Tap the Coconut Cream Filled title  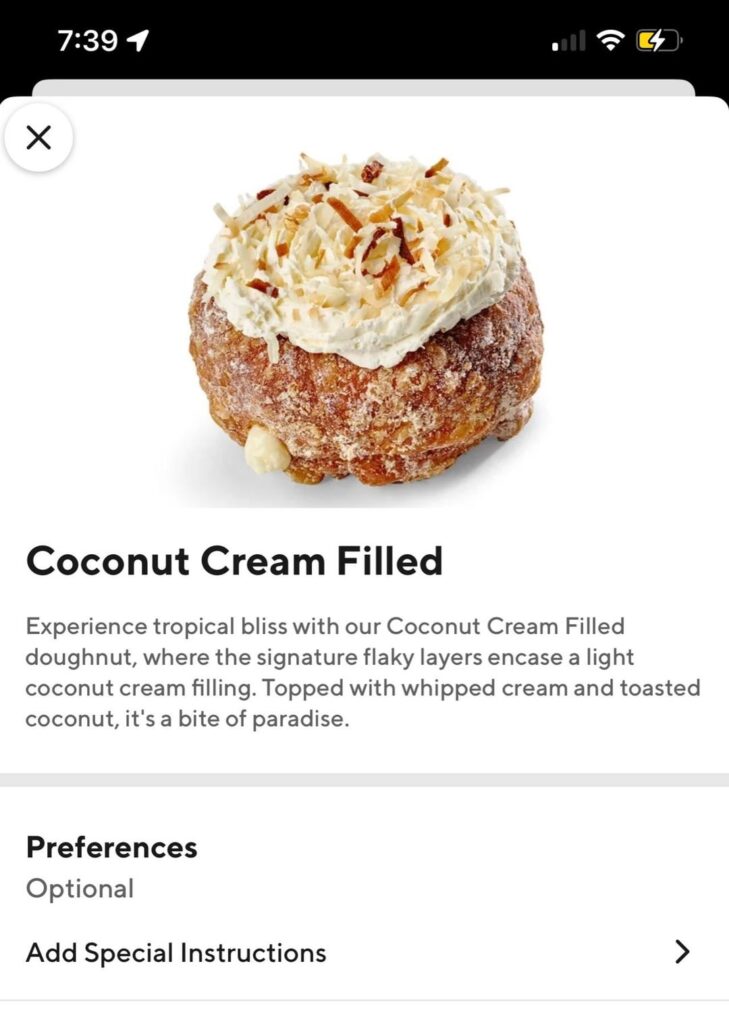point(237,561)
